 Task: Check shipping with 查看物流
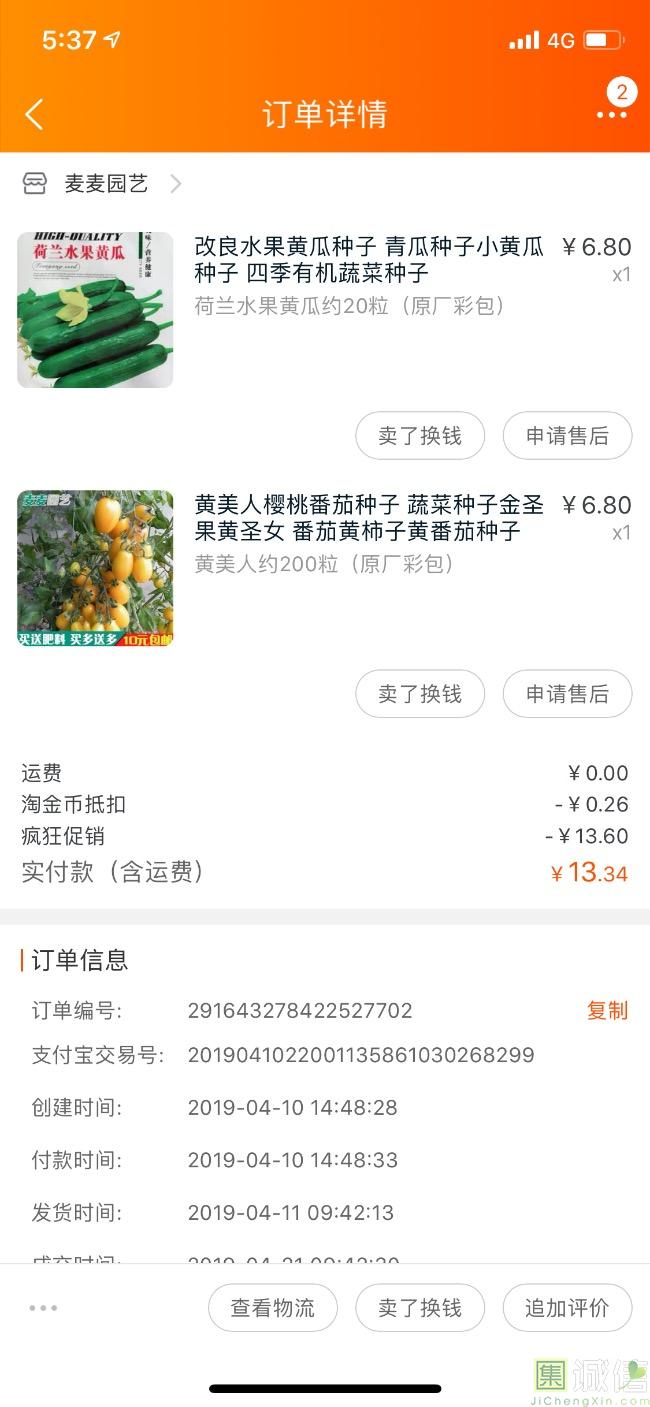[273, 1308]
